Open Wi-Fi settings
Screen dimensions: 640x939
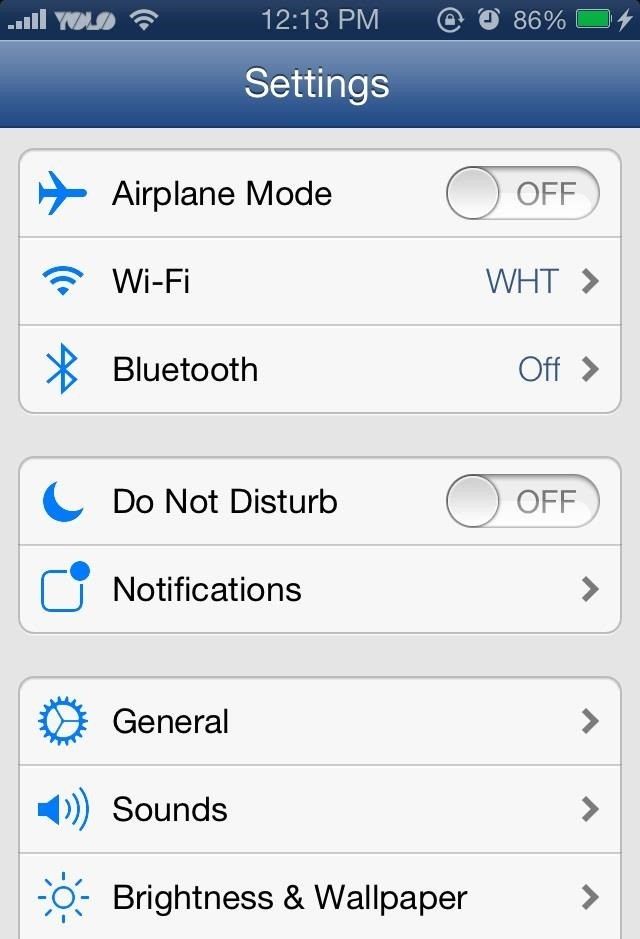tap(320, 281)
